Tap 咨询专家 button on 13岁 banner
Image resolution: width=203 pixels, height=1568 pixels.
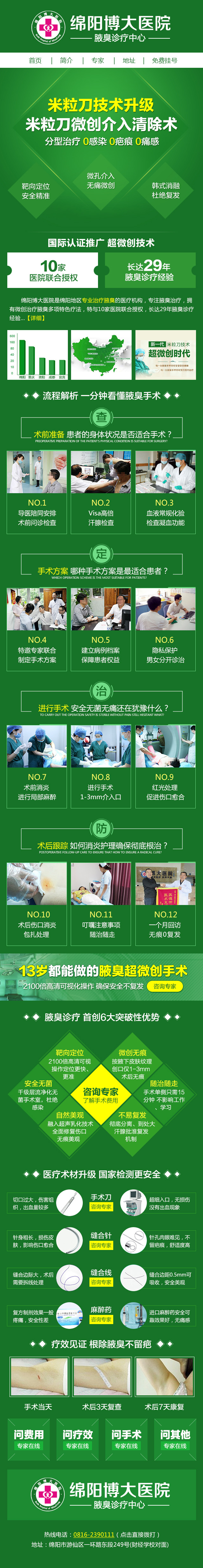click(165, 986)
